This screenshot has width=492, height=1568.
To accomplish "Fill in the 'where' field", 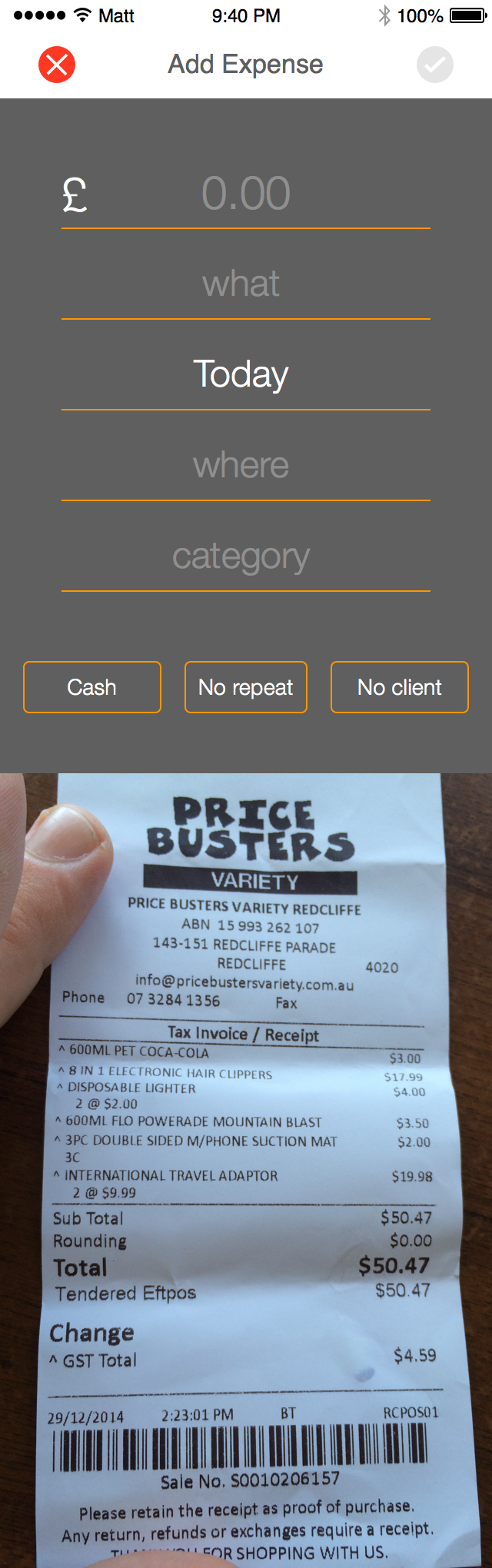I will [x=241, y=466].
